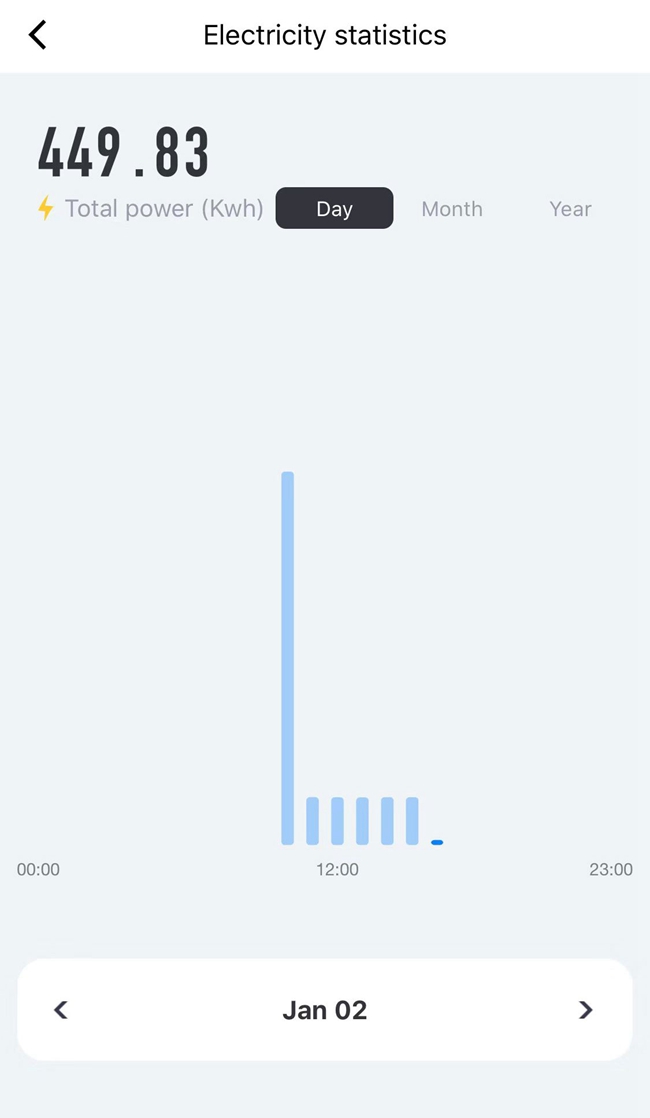Switch to the Year view
This screenshot has height=1118, width=650.
(570, 209)
